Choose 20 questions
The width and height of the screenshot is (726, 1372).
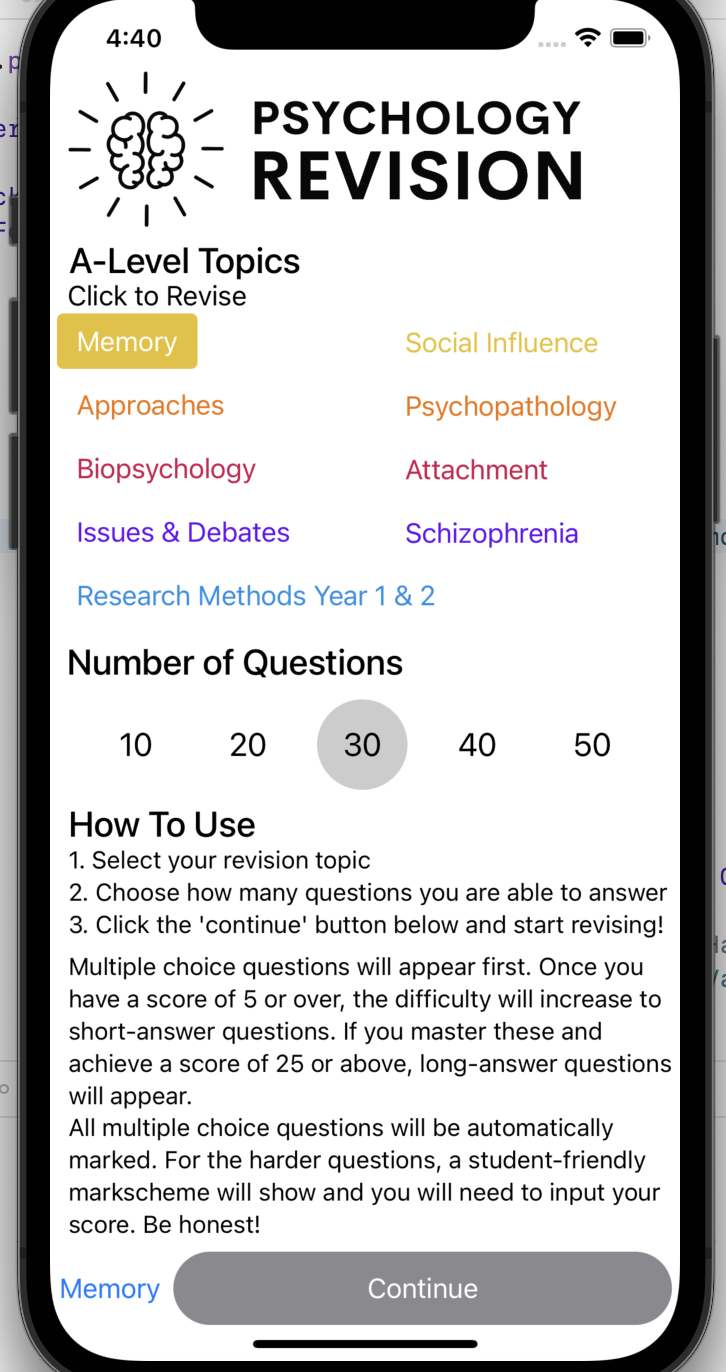[248, 745]
